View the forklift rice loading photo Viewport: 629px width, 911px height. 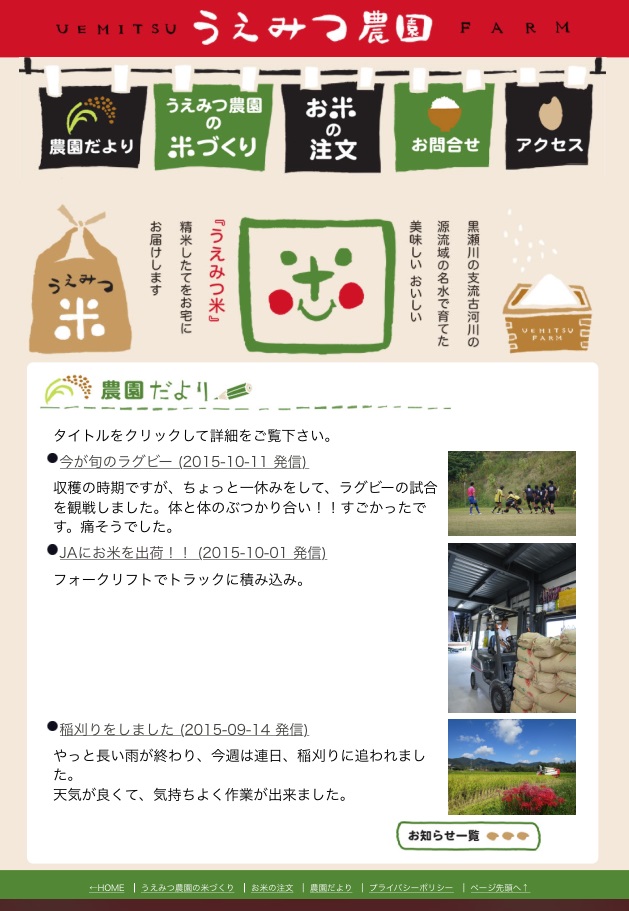[511, 628]
